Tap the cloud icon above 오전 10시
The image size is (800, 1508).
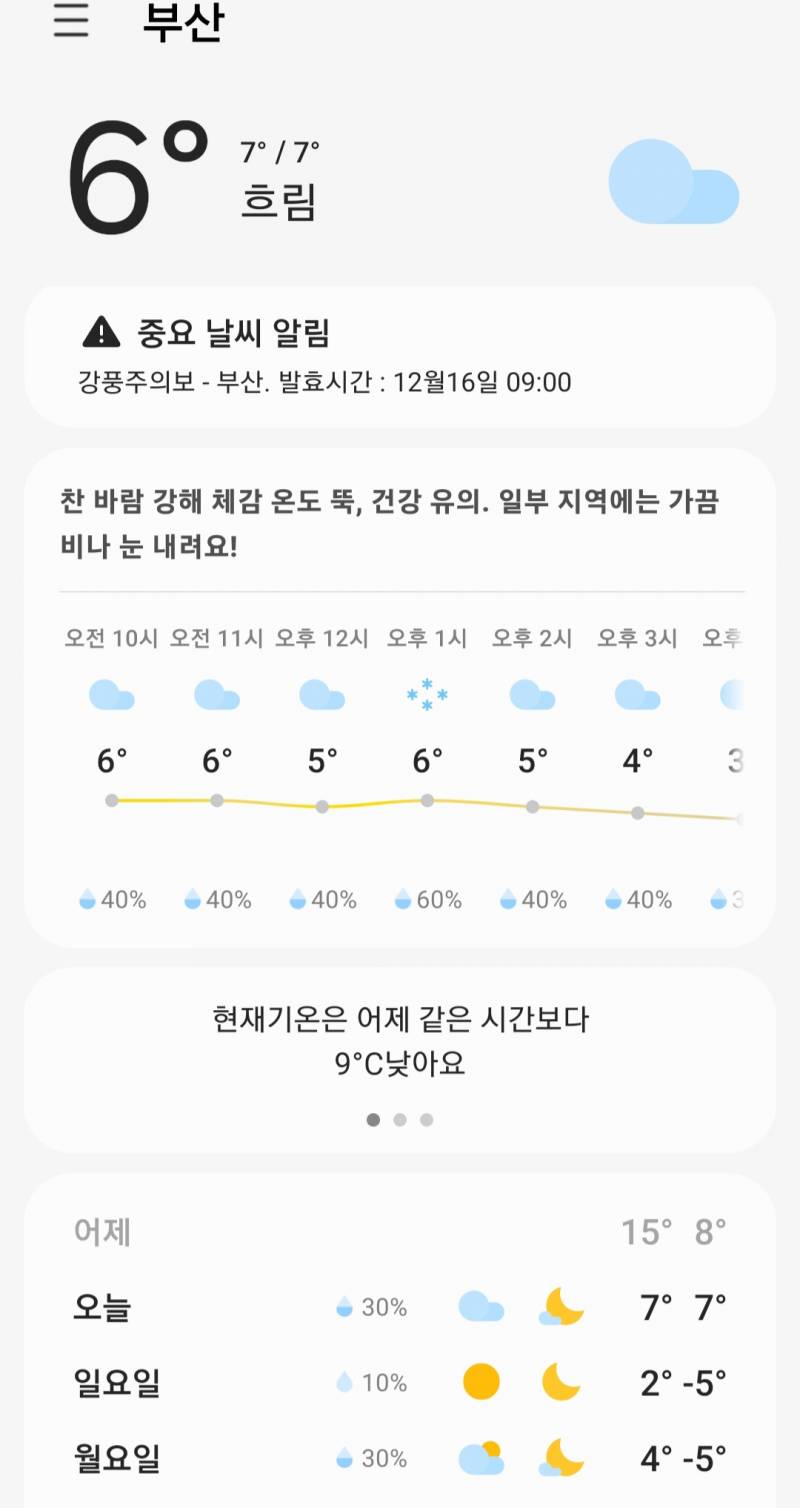112,695
